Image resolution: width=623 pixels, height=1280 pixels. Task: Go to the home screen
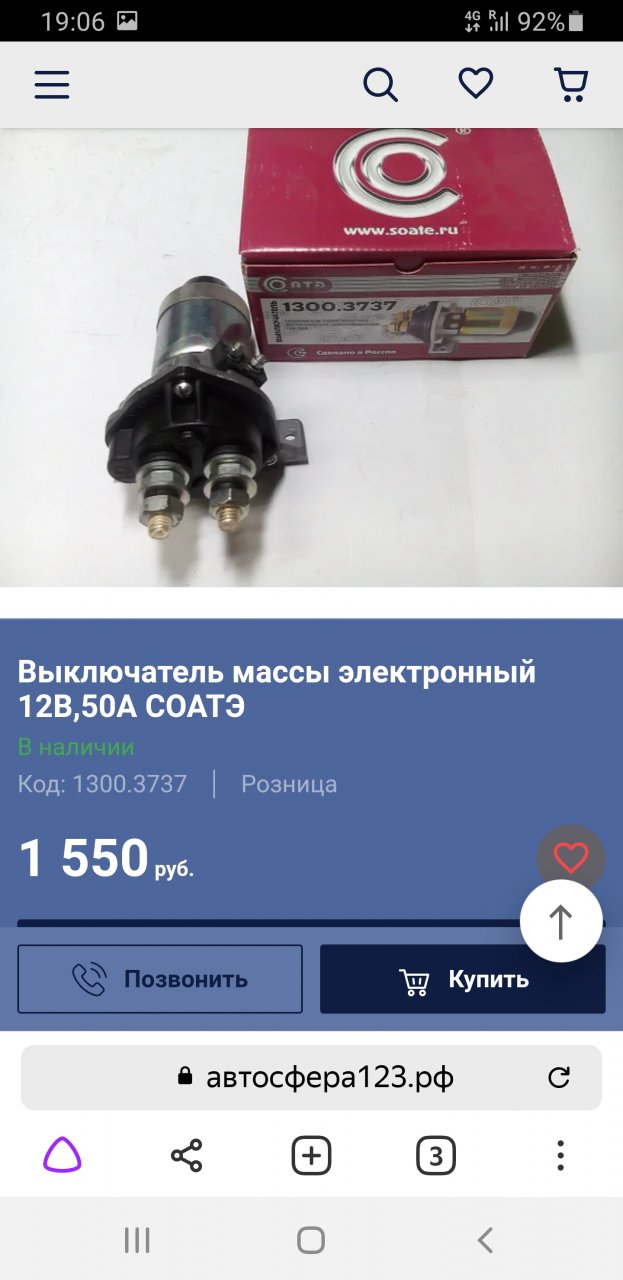[311, 1241]
